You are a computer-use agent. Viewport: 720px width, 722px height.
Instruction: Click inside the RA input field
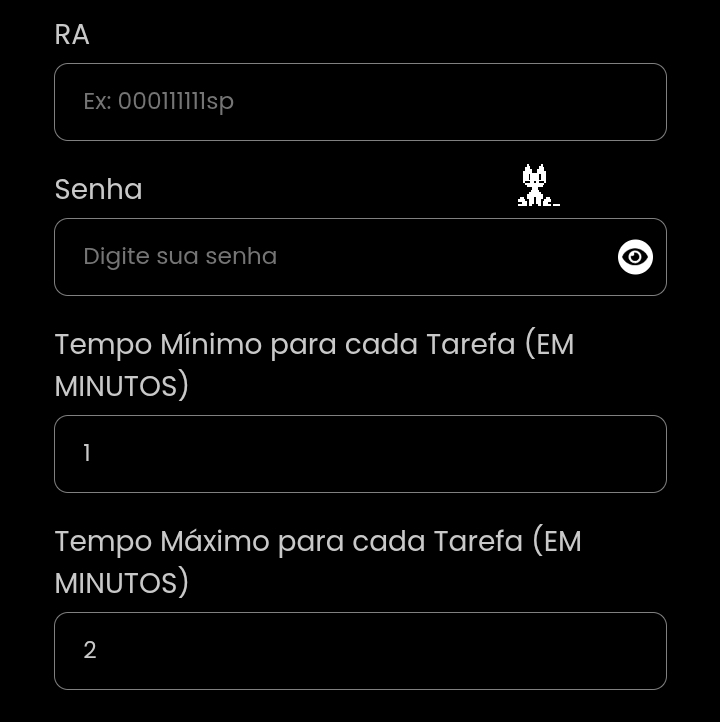click(360, 101)
